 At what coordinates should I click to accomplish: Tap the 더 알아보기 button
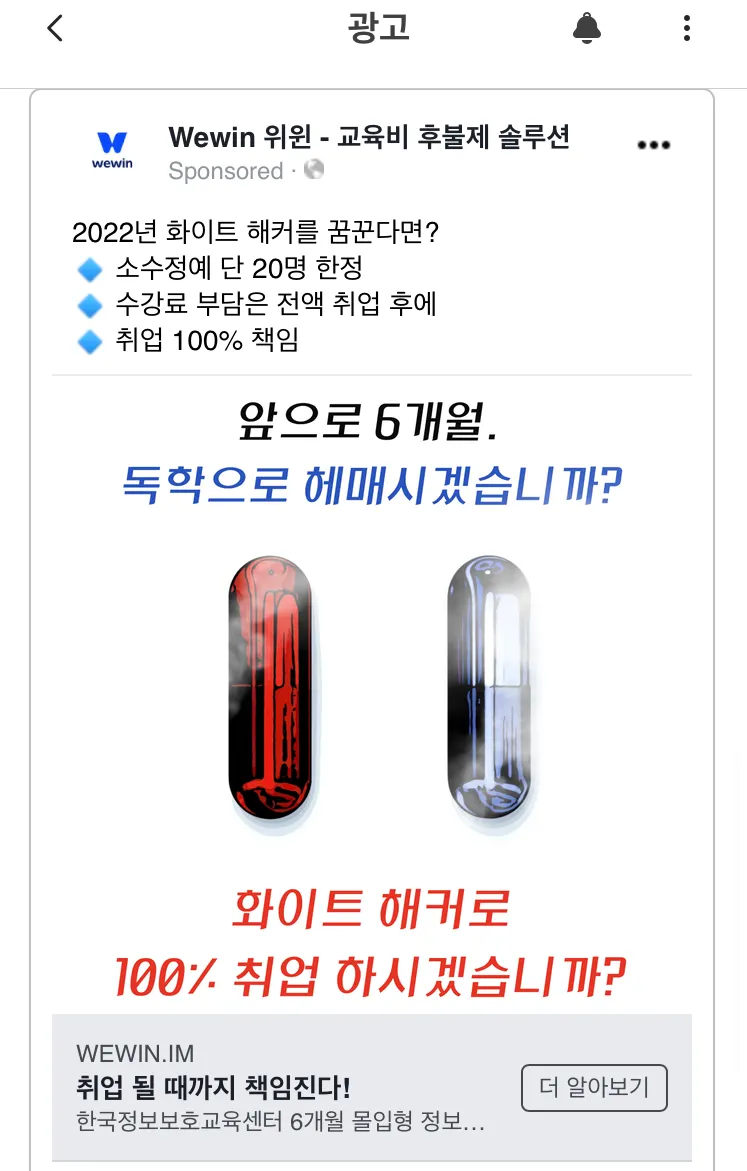pos(594,1088)
